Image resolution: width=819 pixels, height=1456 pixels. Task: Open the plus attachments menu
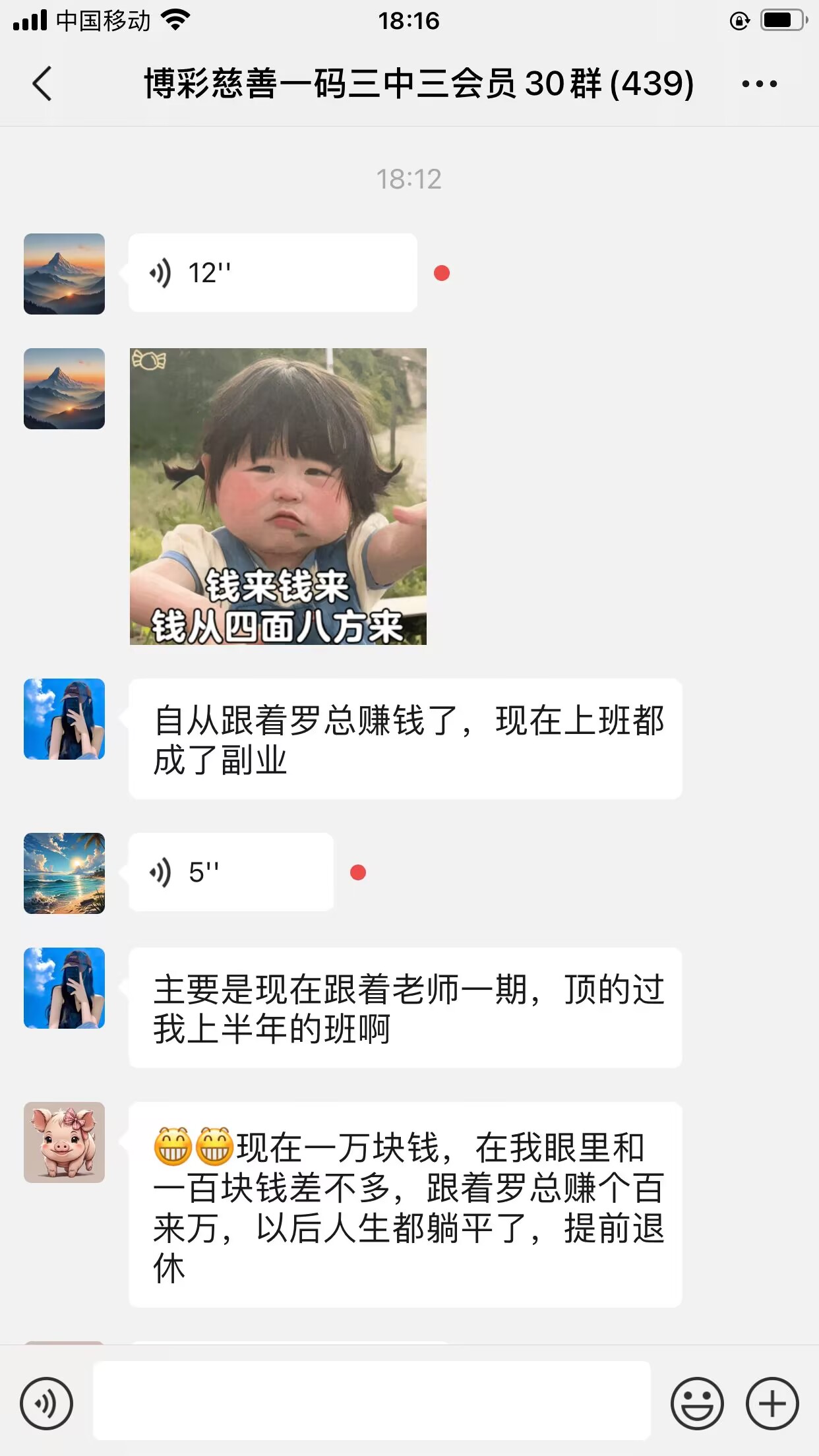click(x=772, y=1403)
